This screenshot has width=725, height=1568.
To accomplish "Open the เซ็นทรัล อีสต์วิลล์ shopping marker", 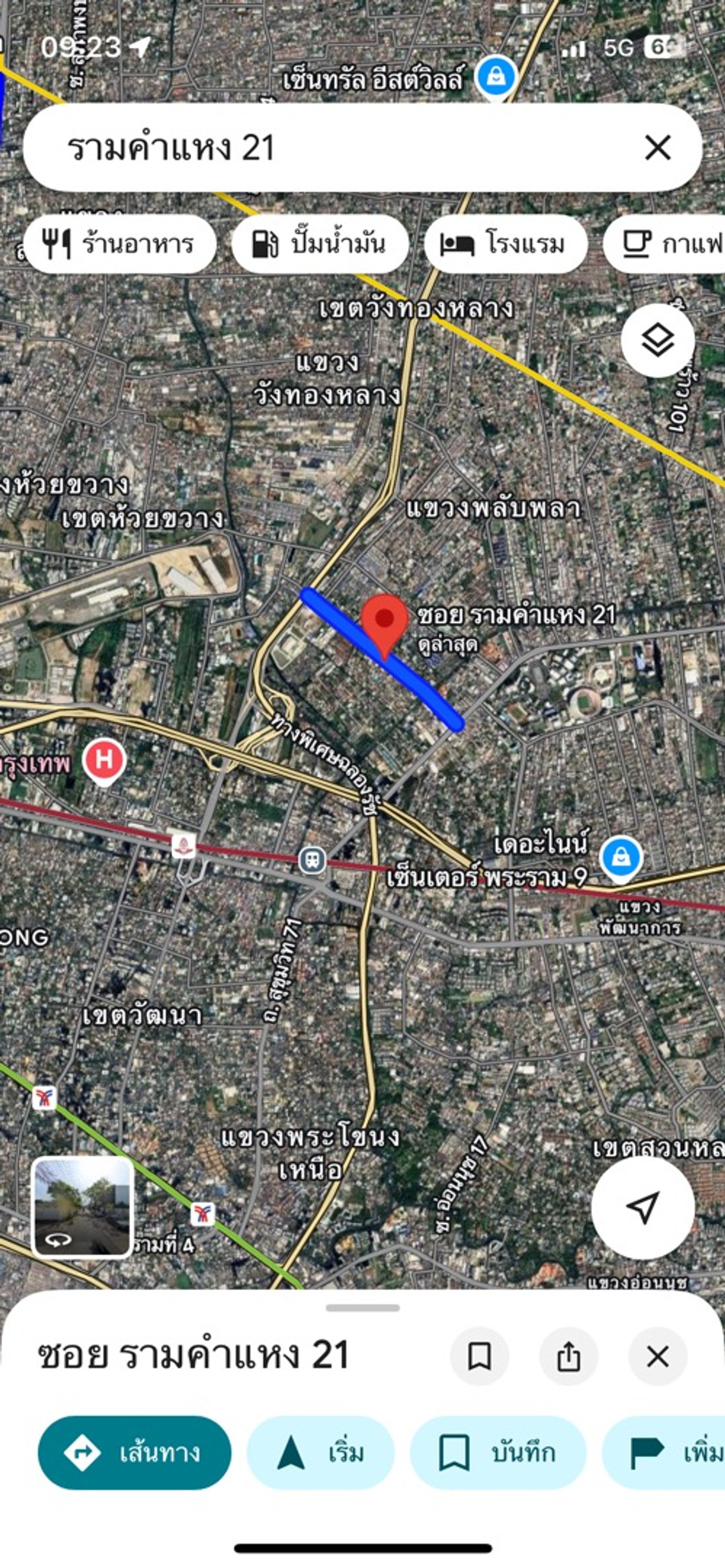I will 497,77.
